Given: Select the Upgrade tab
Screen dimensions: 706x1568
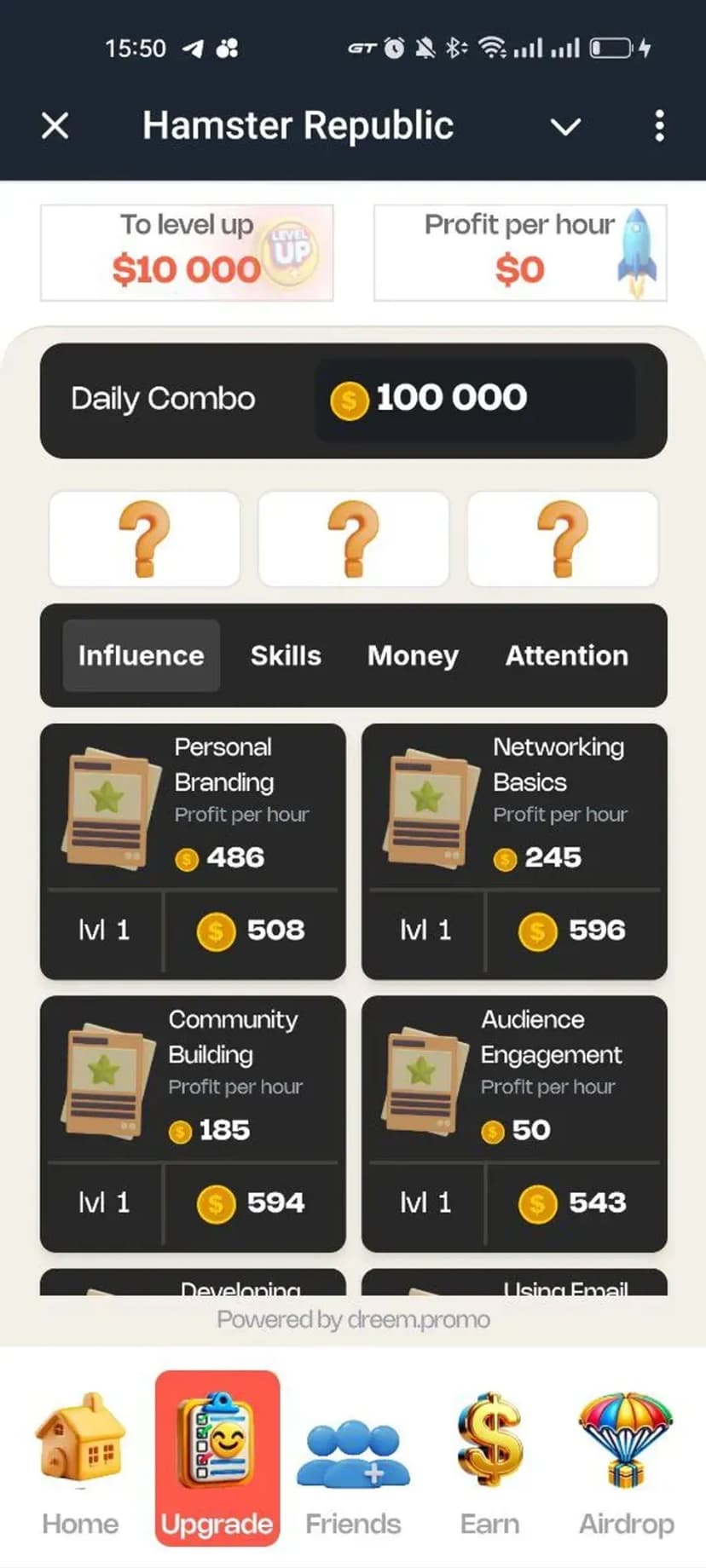Looking at the screenshot, I should pyautogui.click(x=217, y=1459).
